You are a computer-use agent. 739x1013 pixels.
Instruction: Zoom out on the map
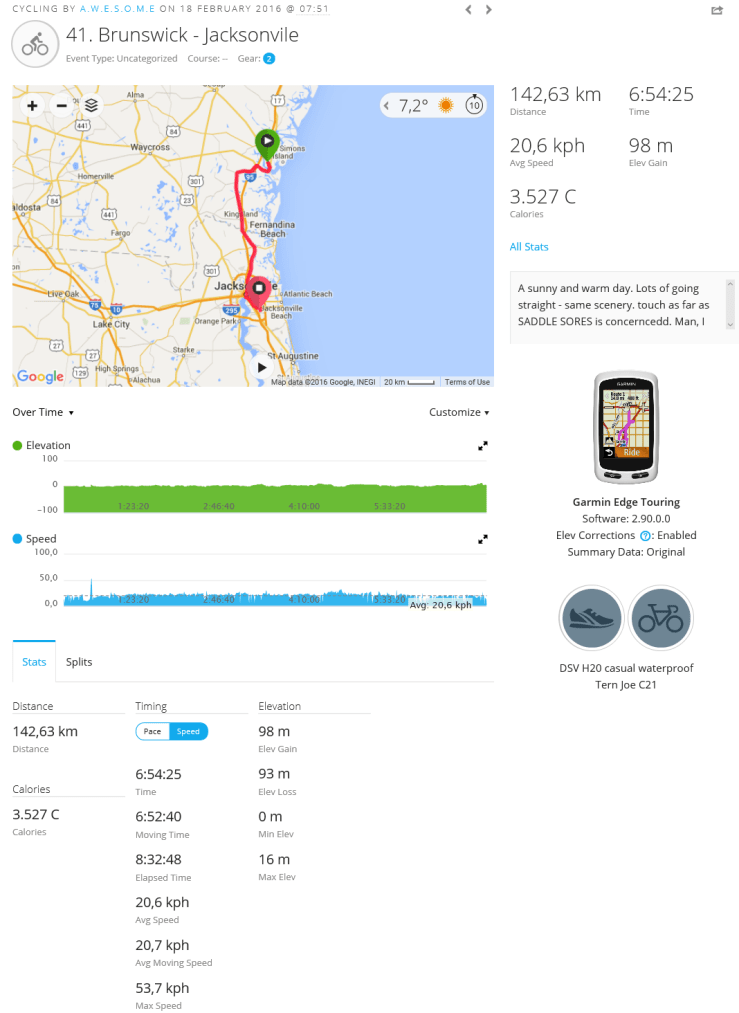(61, 105)
